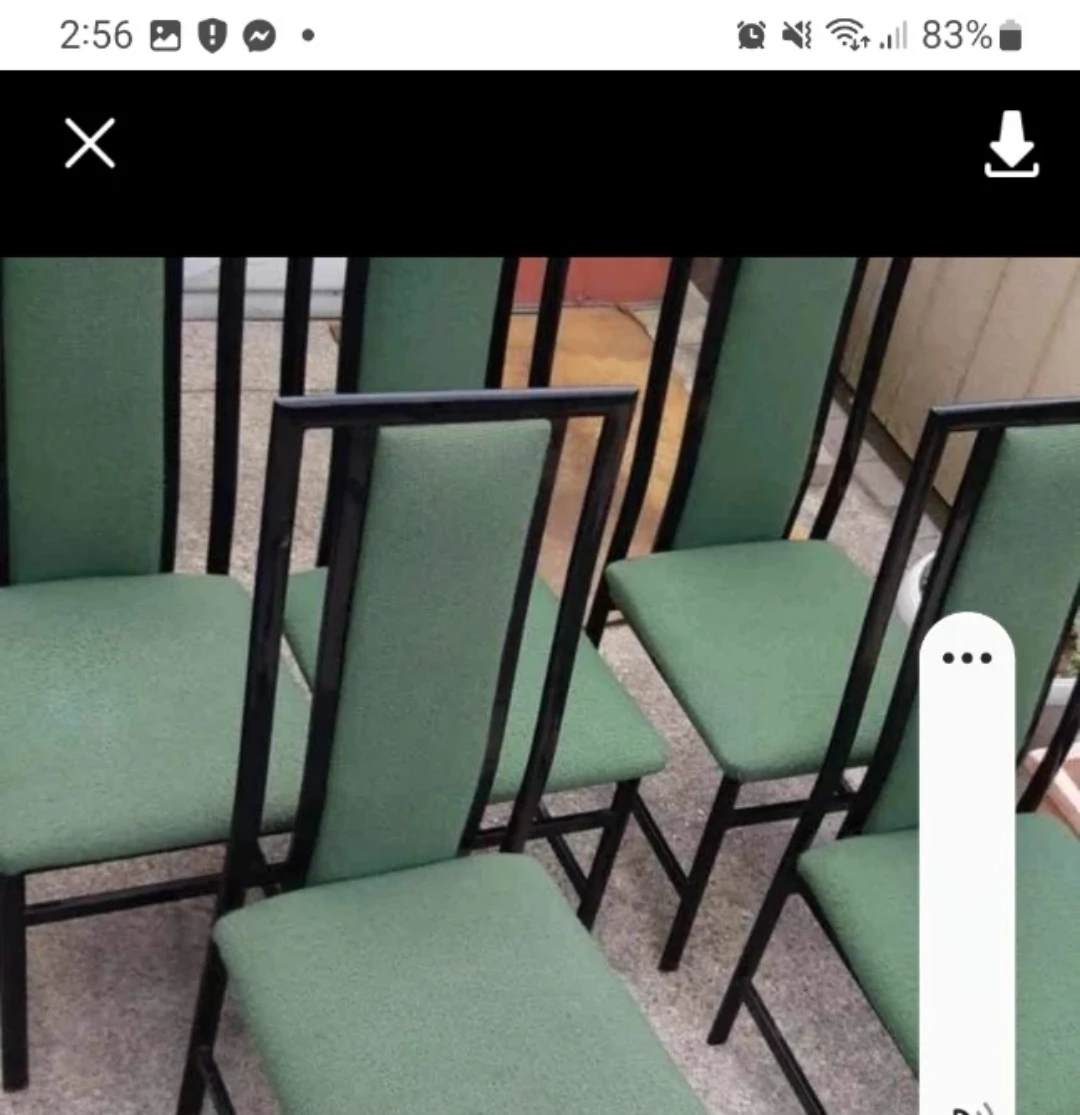Tap the notification dot next to Messenger icon
Image resolution: width=1080 pixels, height=1115 pixels.
coord(308,36)
